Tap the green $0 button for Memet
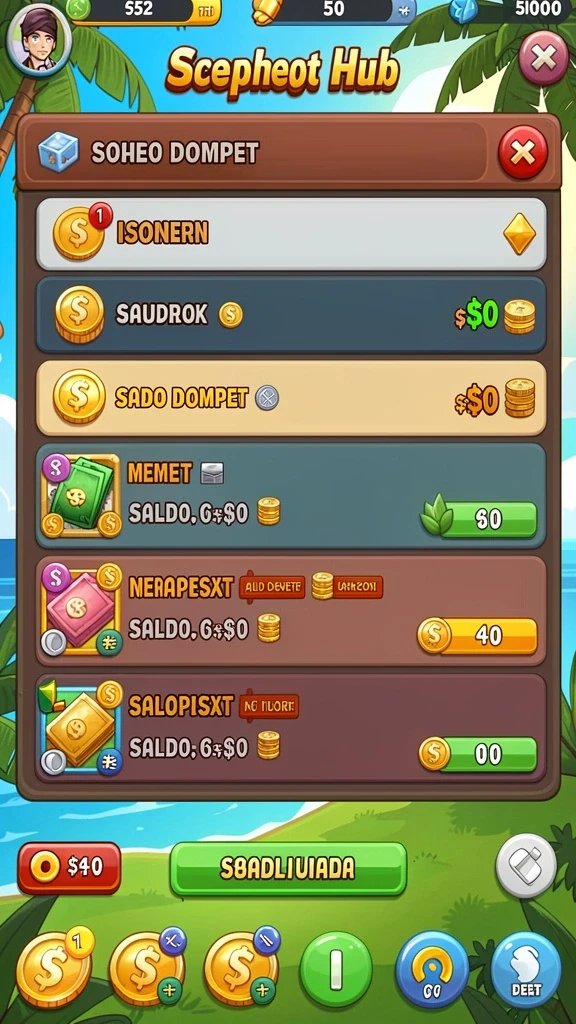 [480, 519]
